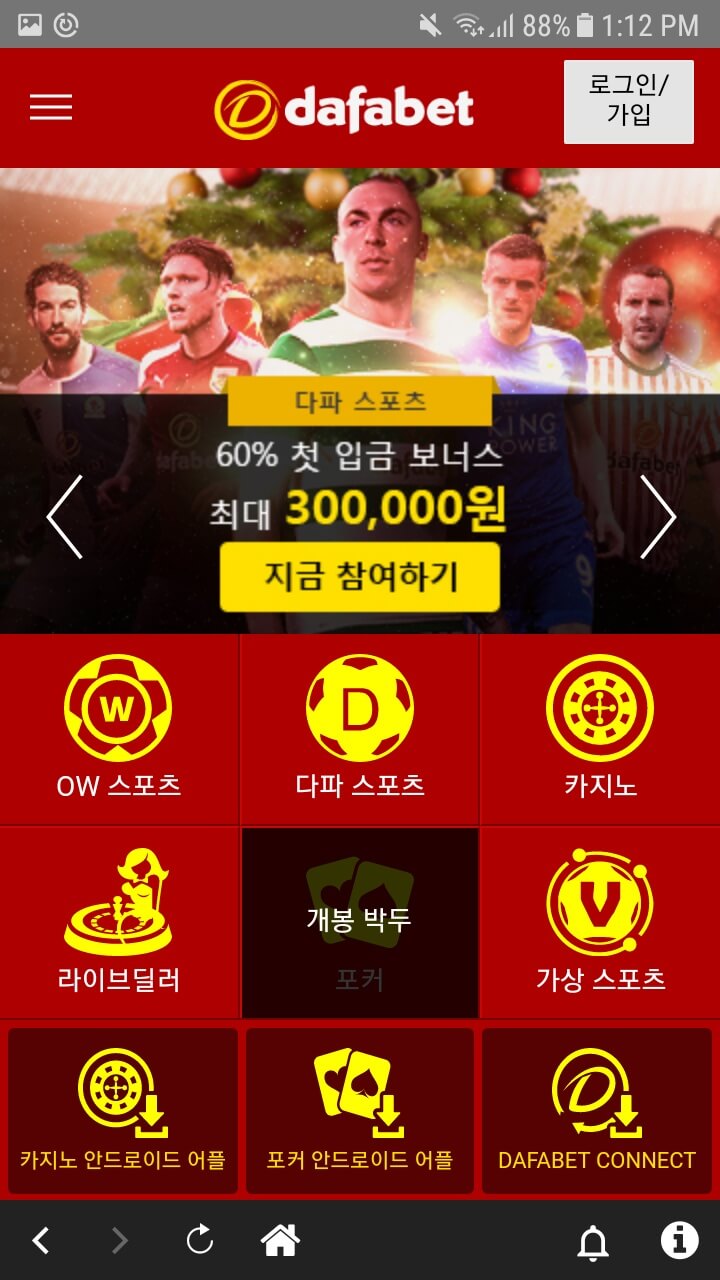The image size is (720, 1280).
Task: Open 가상 스포츠 section
Action: (600, 922)
